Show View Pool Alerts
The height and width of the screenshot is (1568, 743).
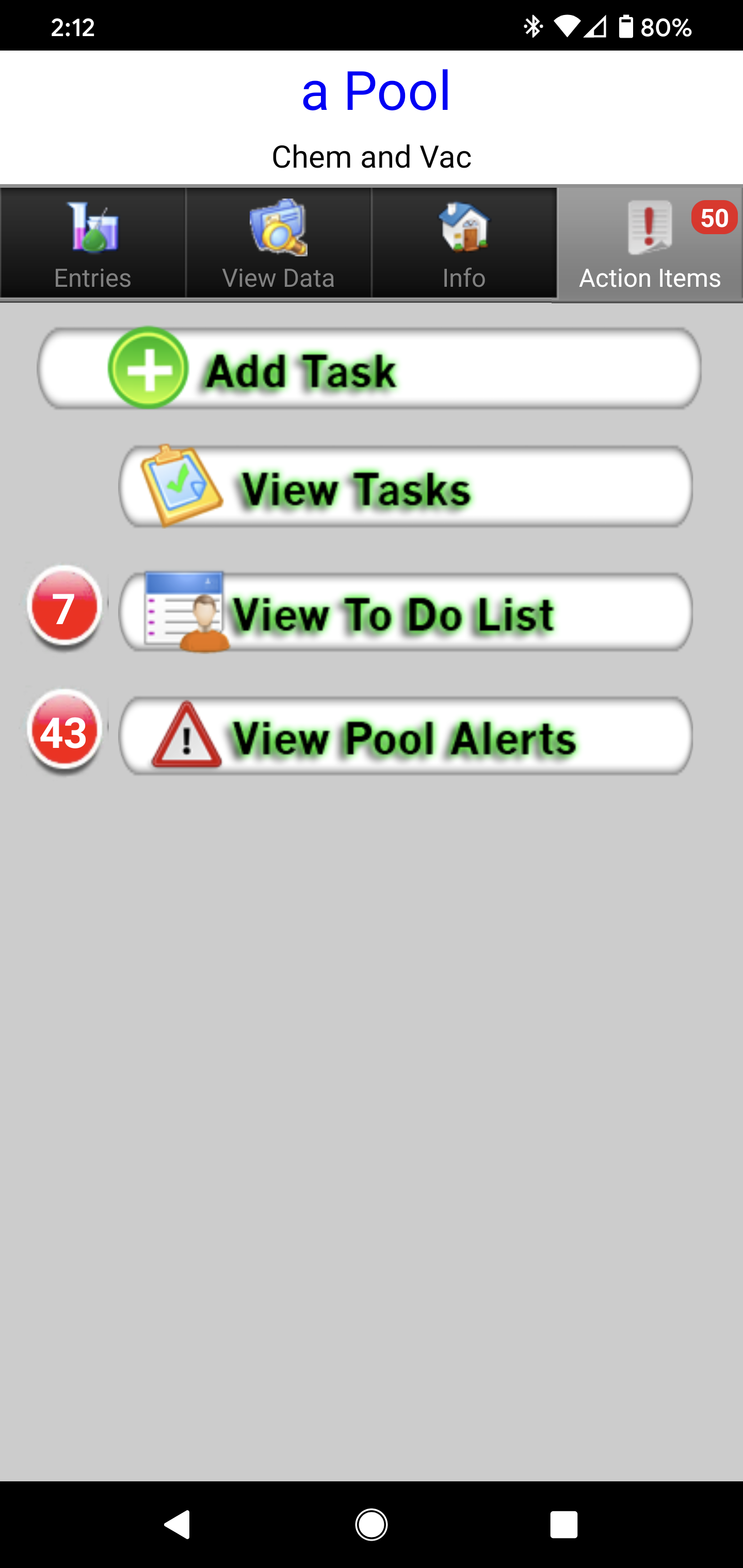pos(406,736)
